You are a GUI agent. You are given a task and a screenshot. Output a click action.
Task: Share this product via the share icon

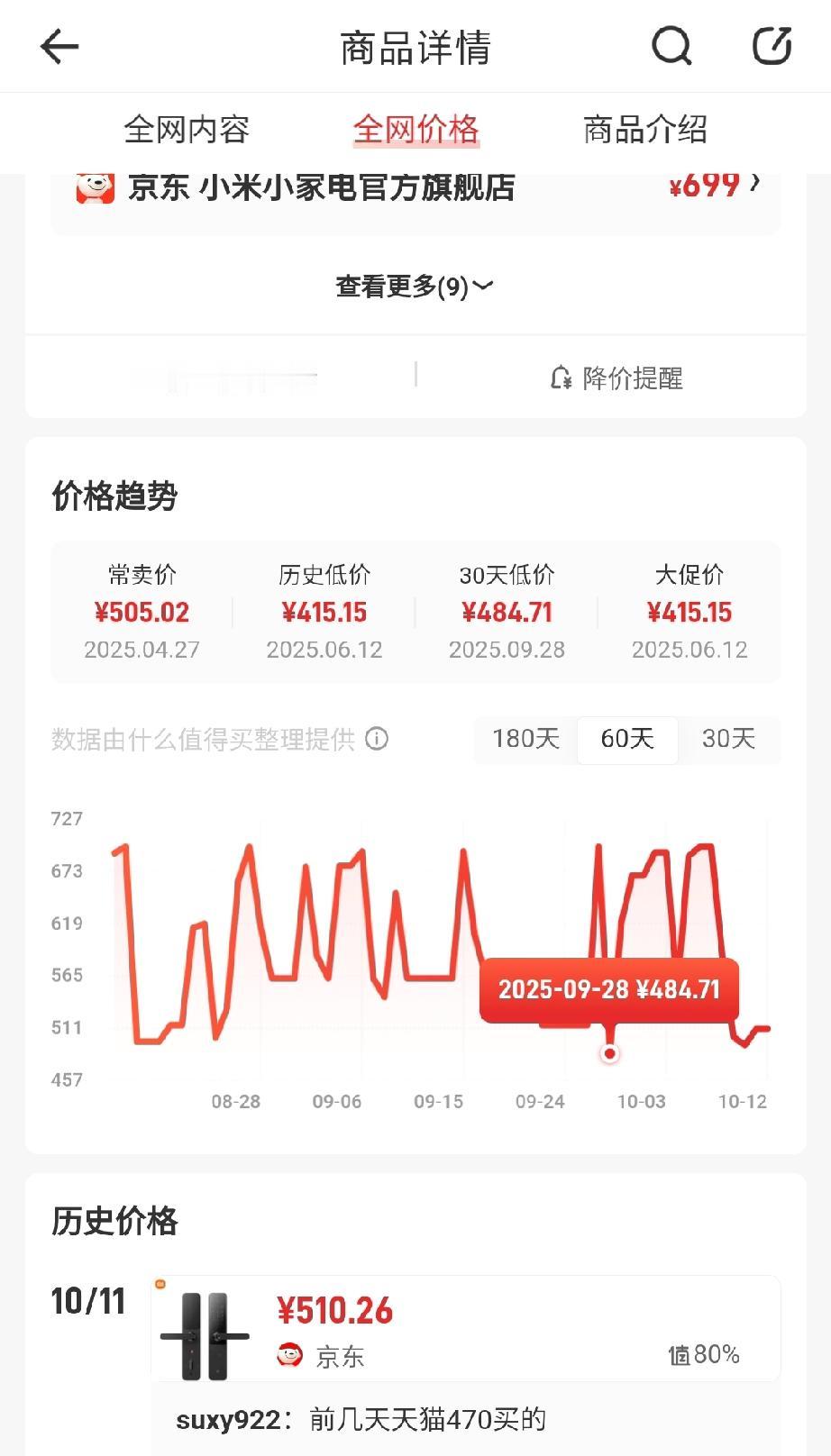(x=772, y=47)
